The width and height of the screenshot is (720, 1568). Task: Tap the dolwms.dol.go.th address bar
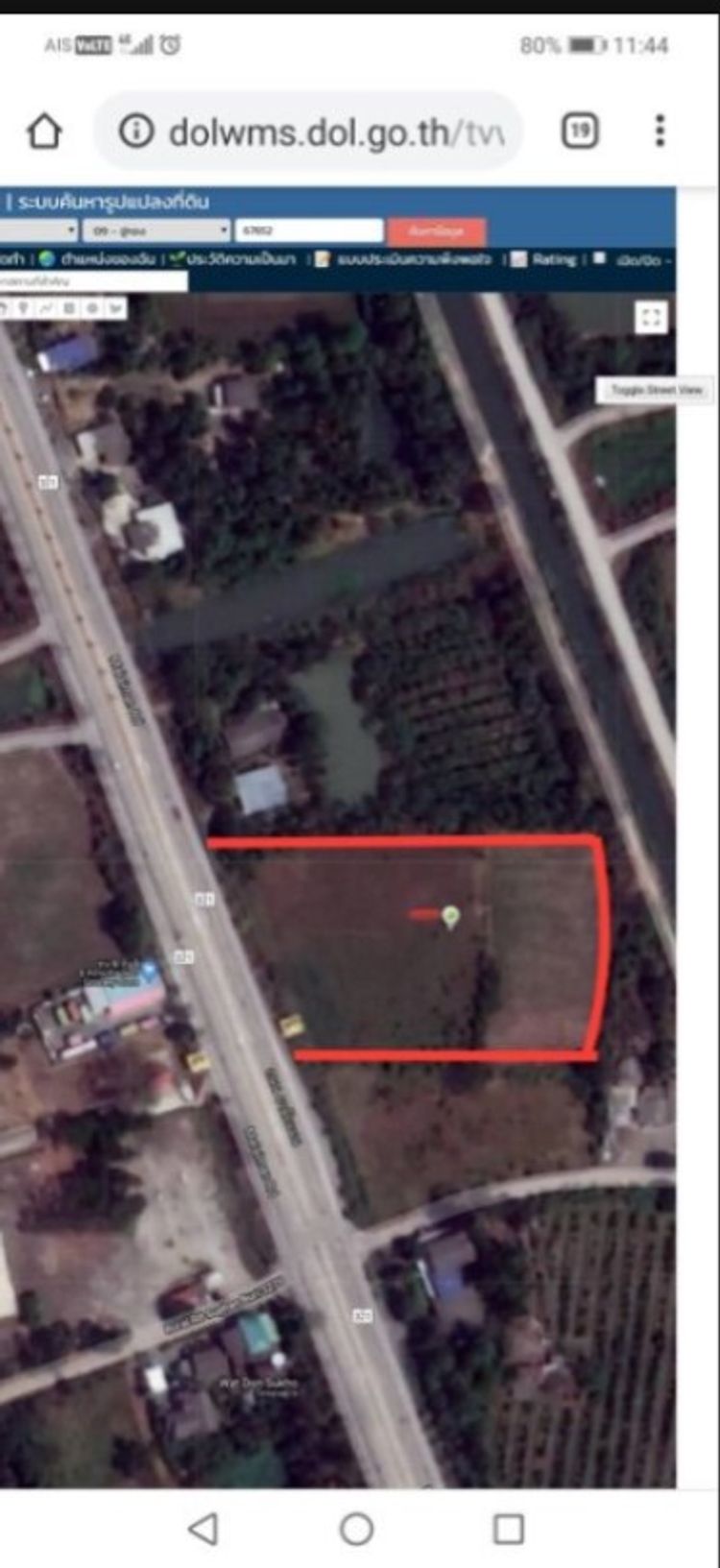click(317, 132)
